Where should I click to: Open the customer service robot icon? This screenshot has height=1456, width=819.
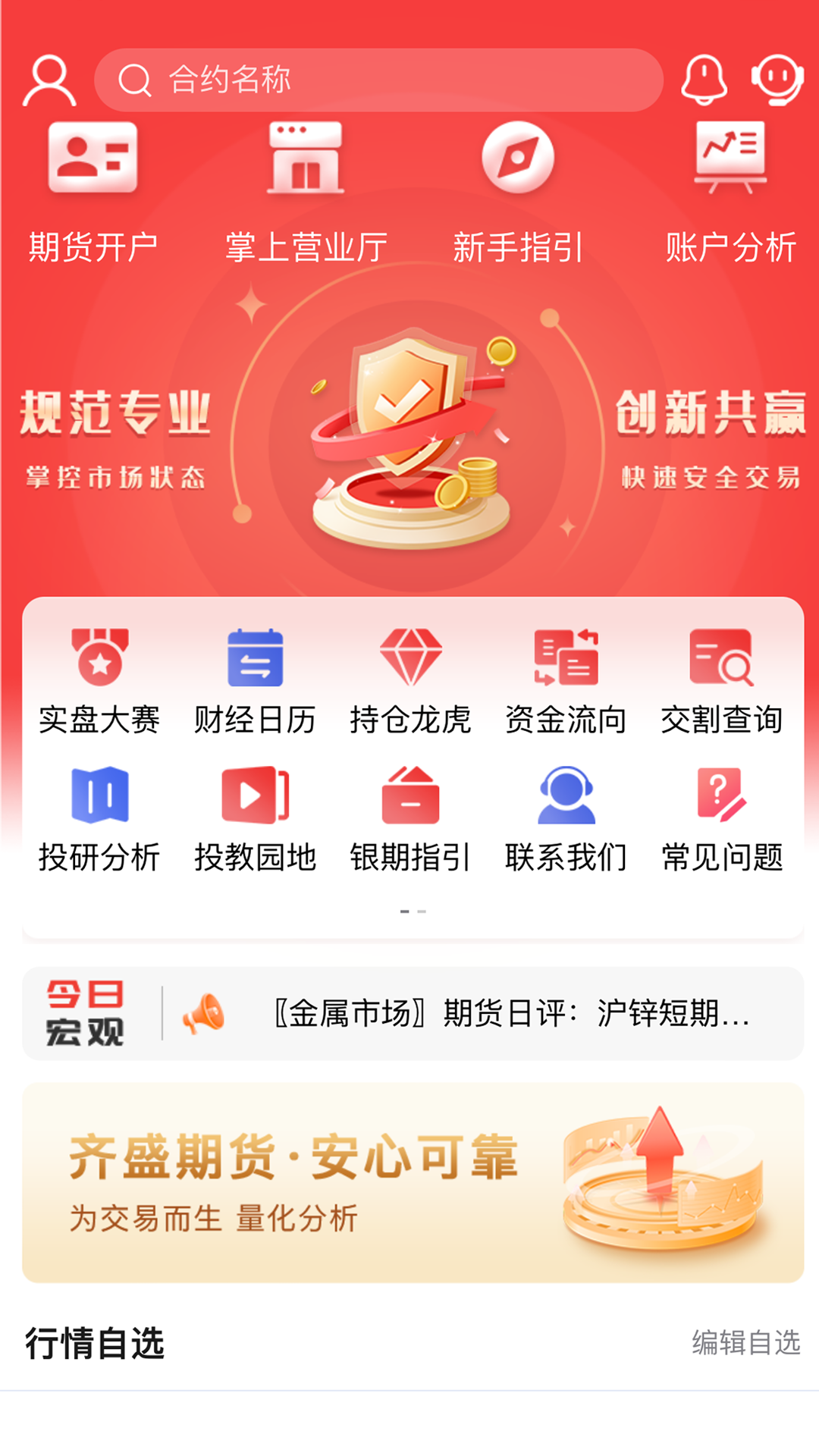click(x=777, y=80)
